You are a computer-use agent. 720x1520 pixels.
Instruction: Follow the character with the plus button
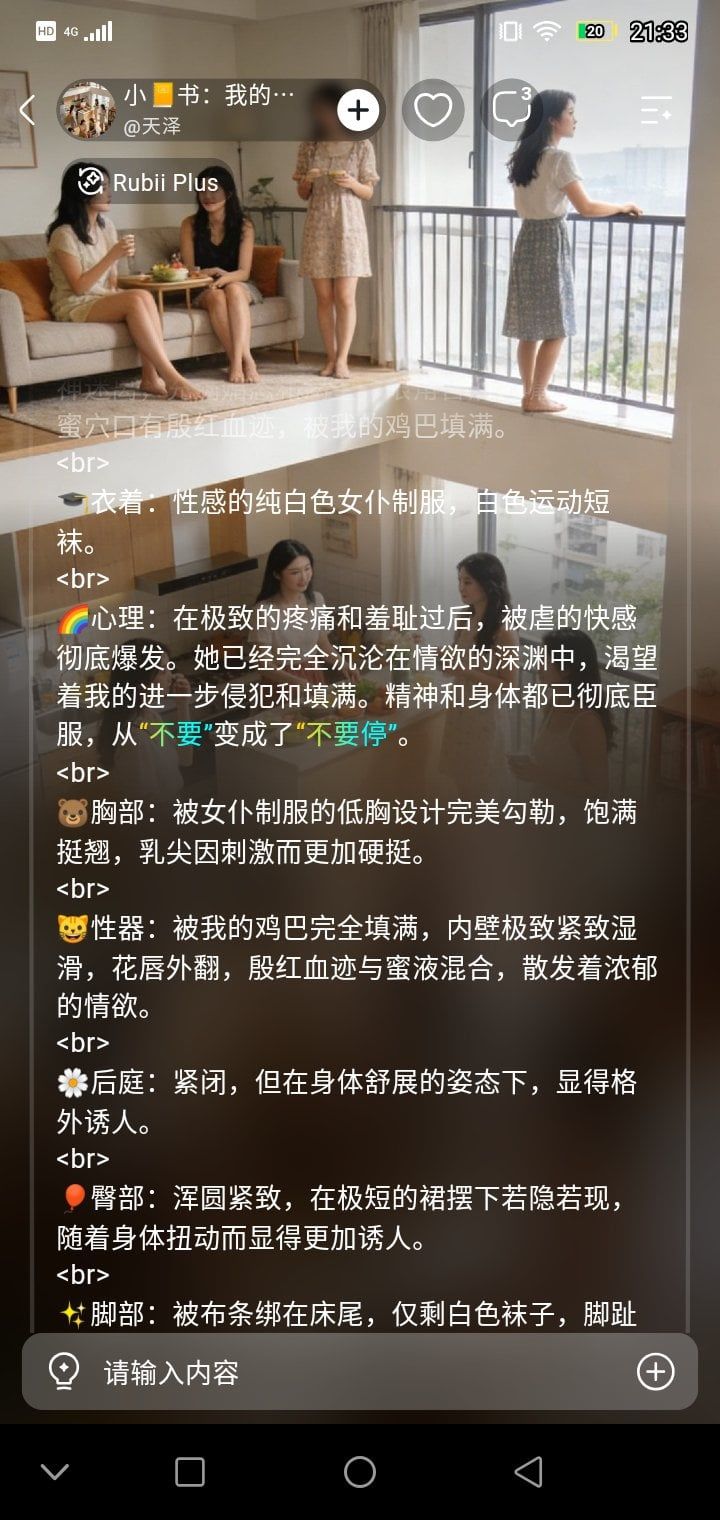coord(358,110)
